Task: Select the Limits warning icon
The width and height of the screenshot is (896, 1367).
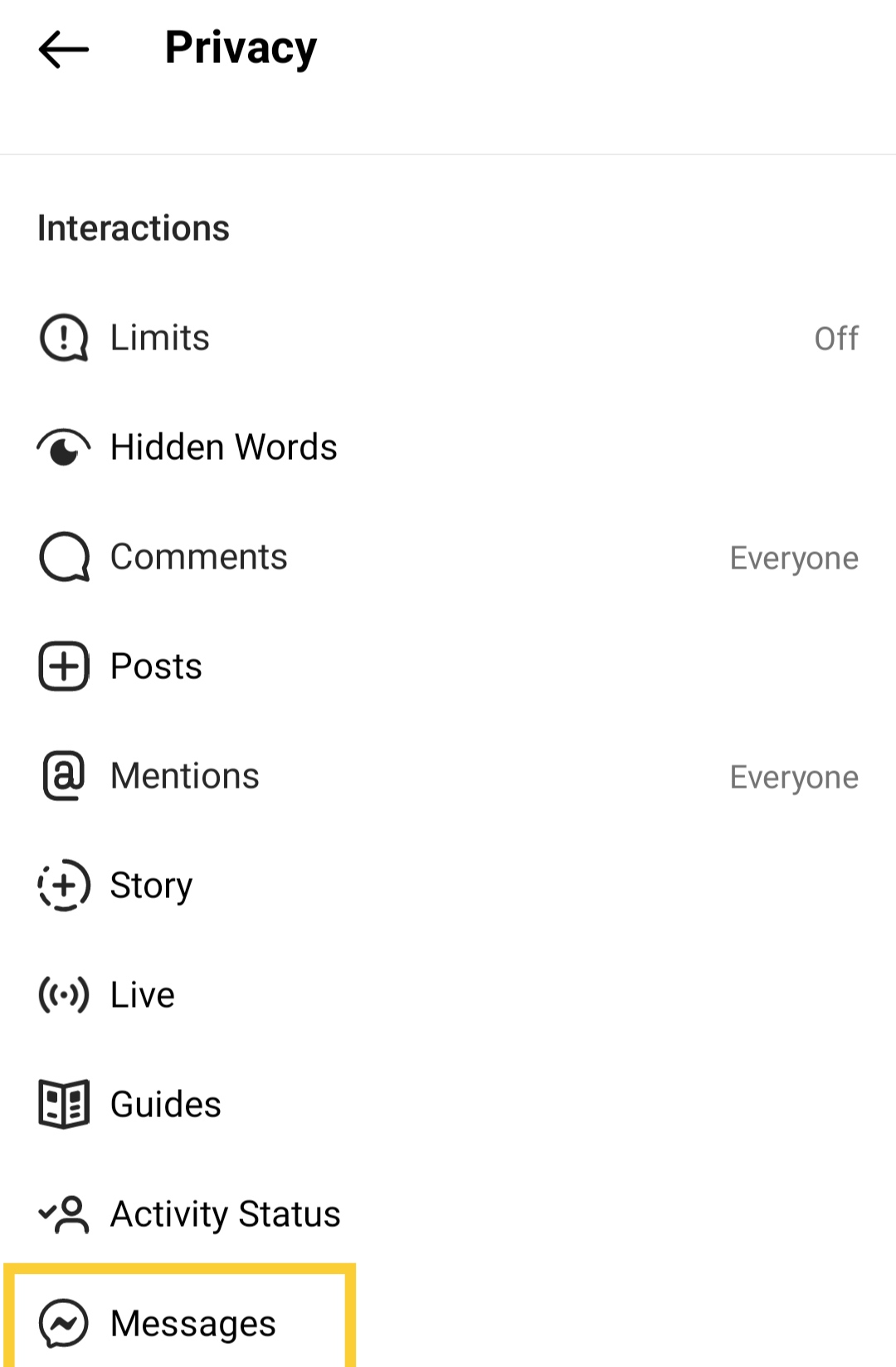Action: (x=63, y=337)
